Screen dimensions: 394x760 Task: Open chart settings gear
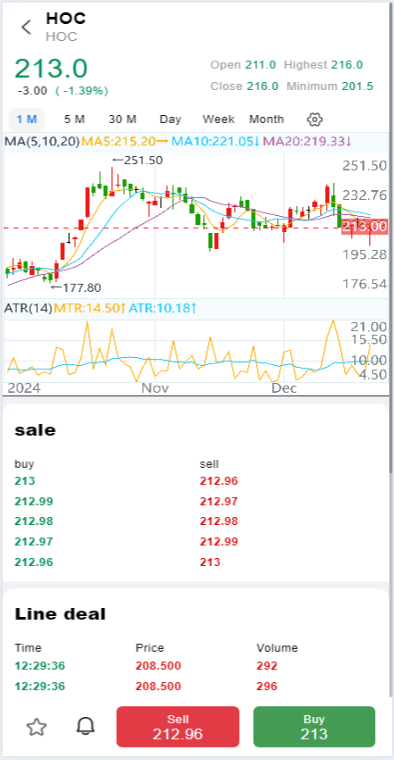click(315, 119)
